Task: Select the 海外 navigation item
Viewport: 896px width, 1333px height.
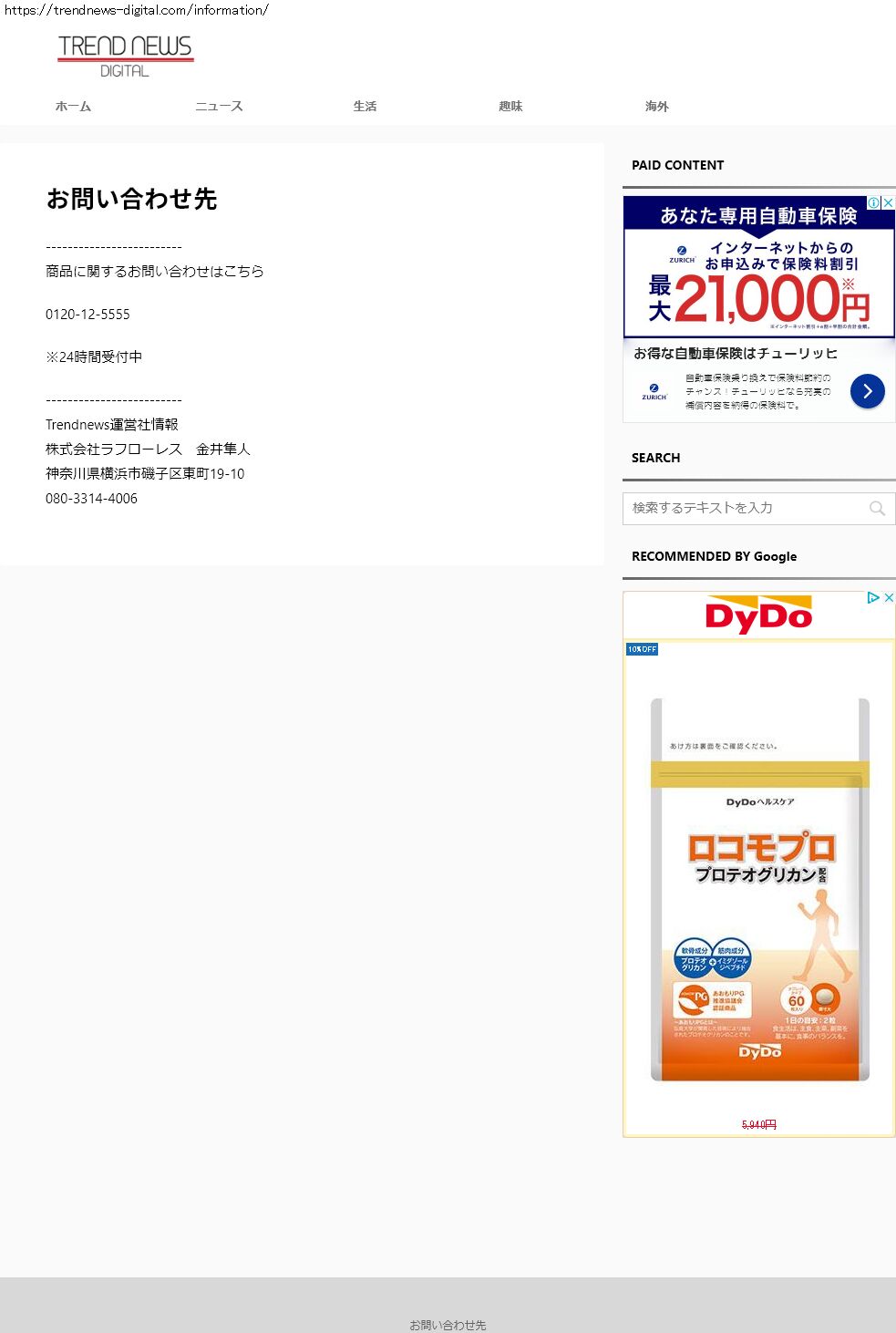Action: click(x=656, y=107)
